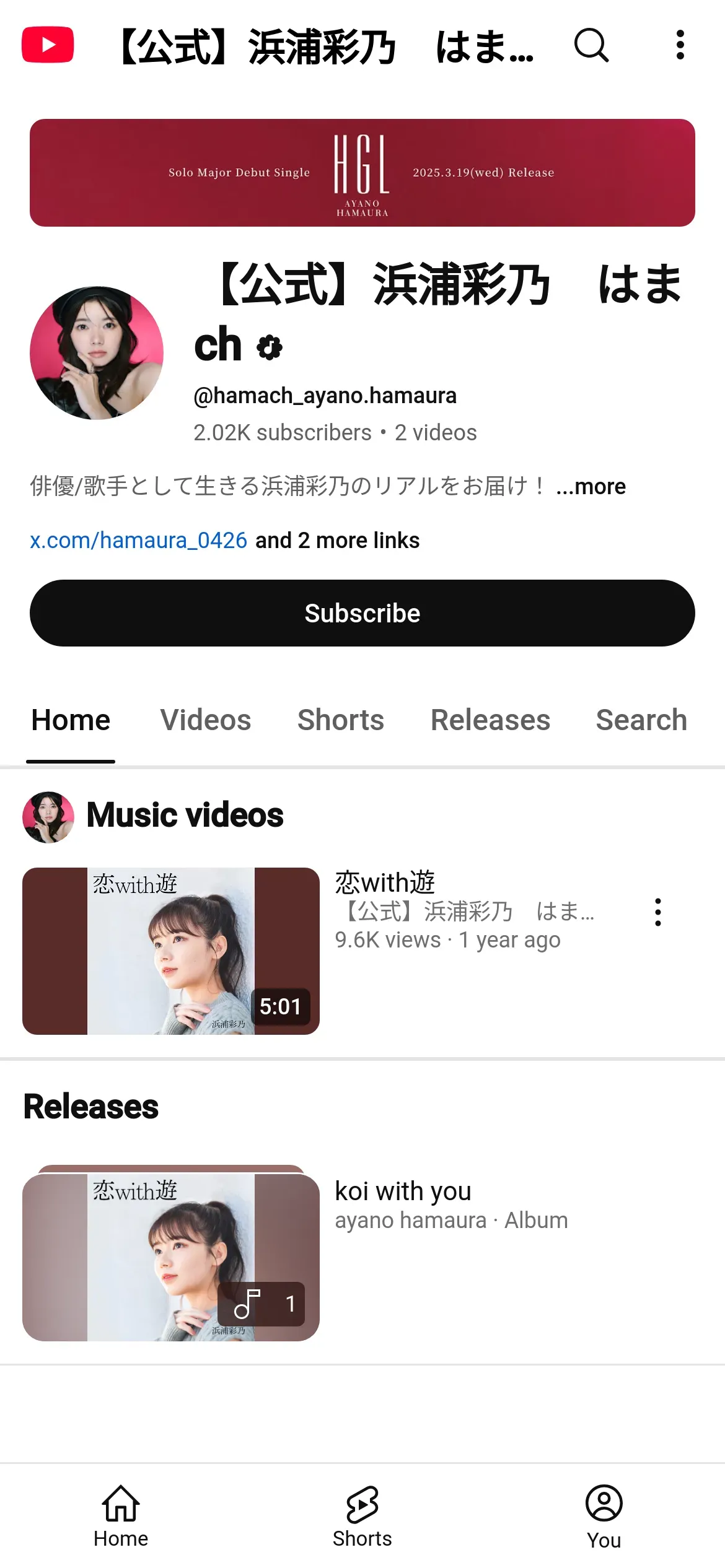View the channel banner for HGL single
Viewport: 725px width, 1568px height.
362,173
